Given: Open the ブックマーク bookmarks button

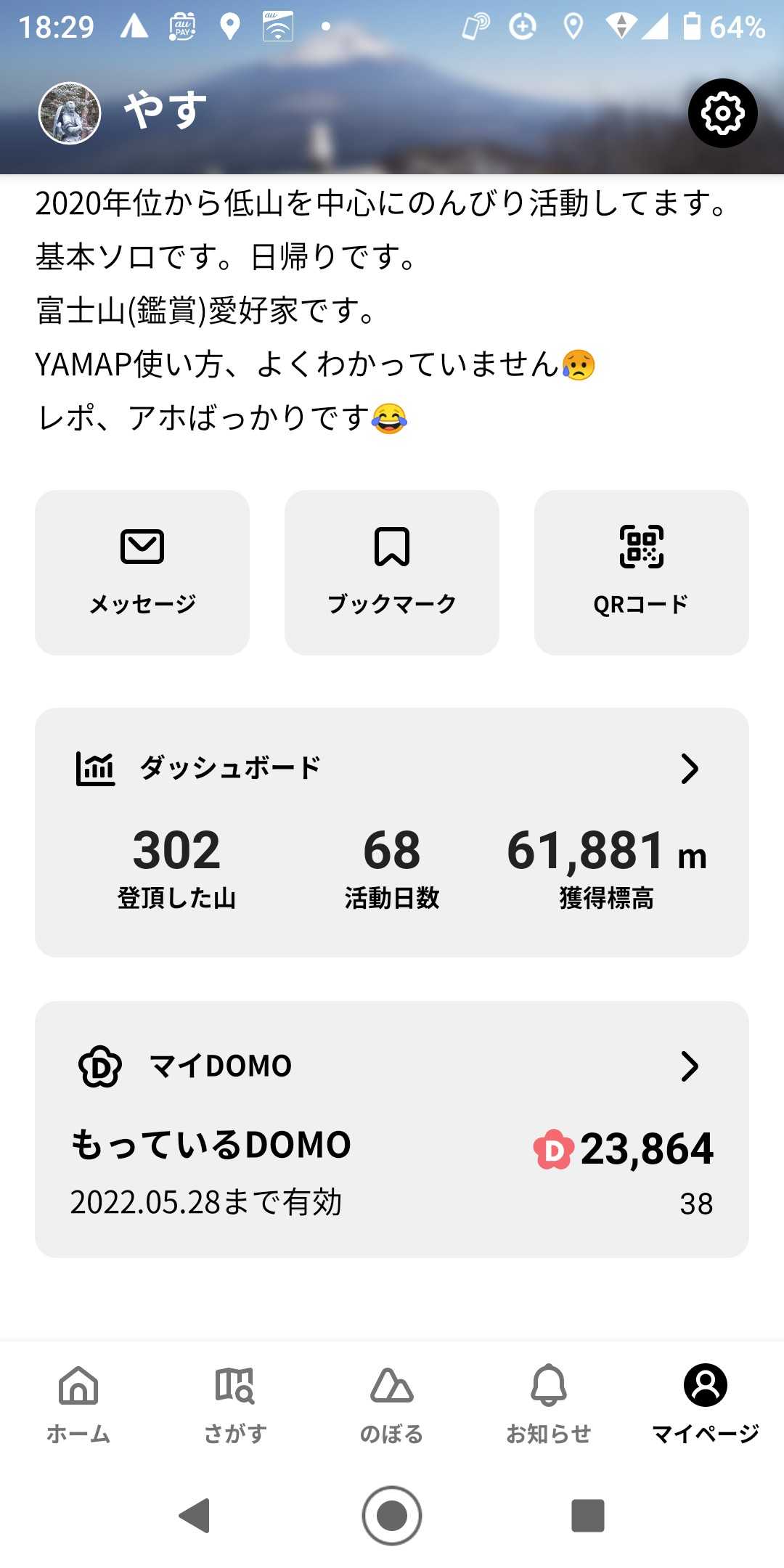Looking at the screenshot, I should click(x=392, y=572).
